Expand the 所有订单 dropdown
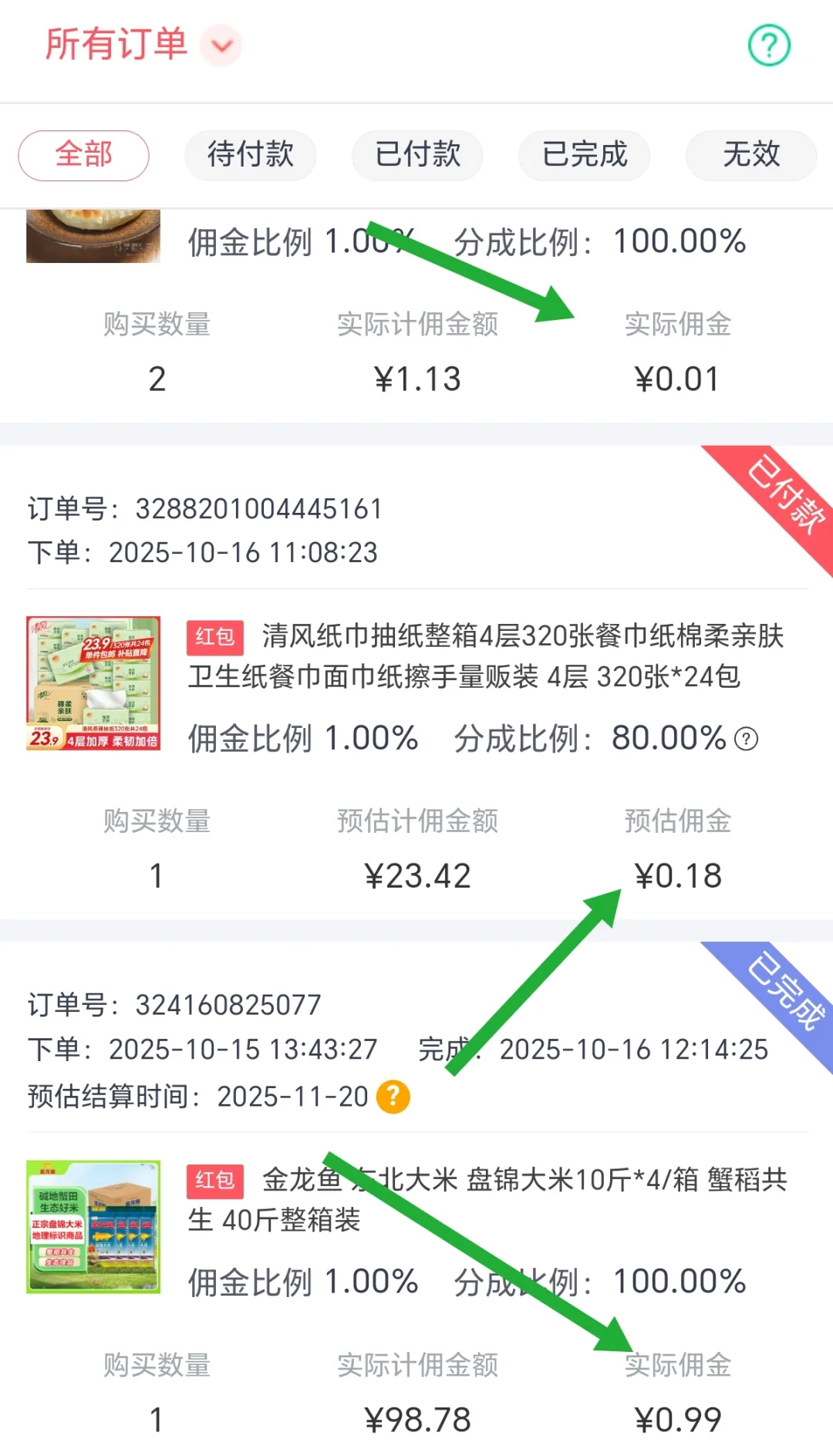 click(x=221, y=45)
